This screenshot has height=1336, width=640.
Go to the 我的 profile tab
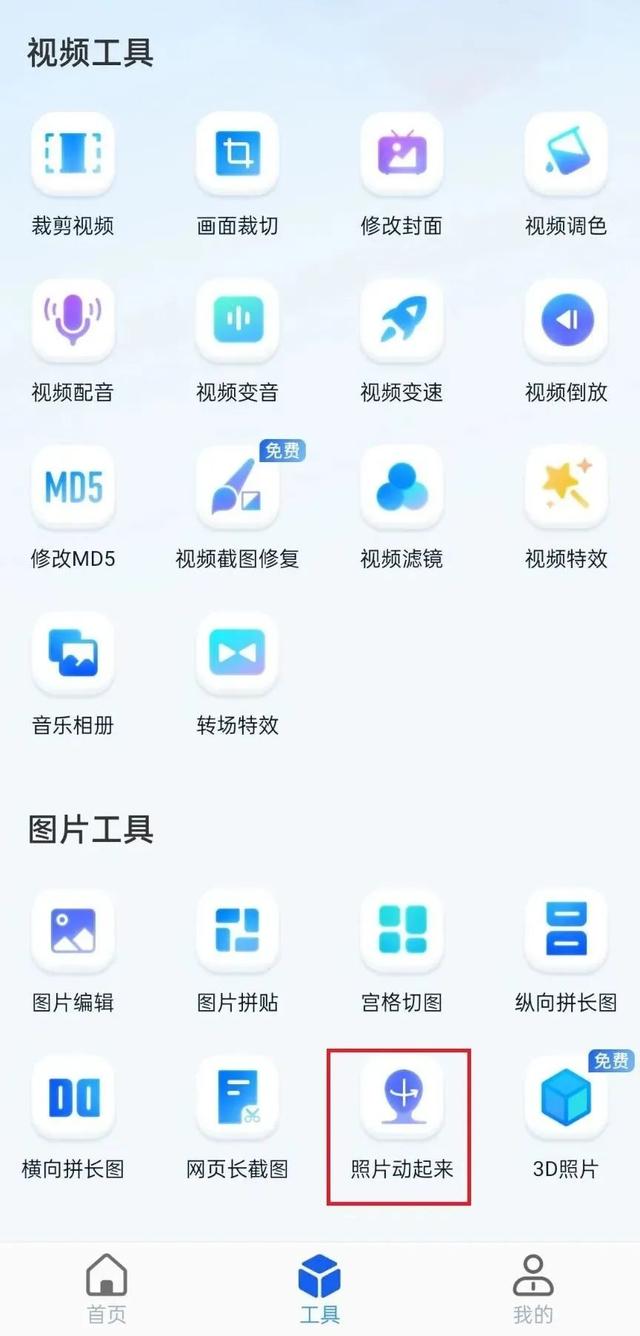pos(533,1288)
